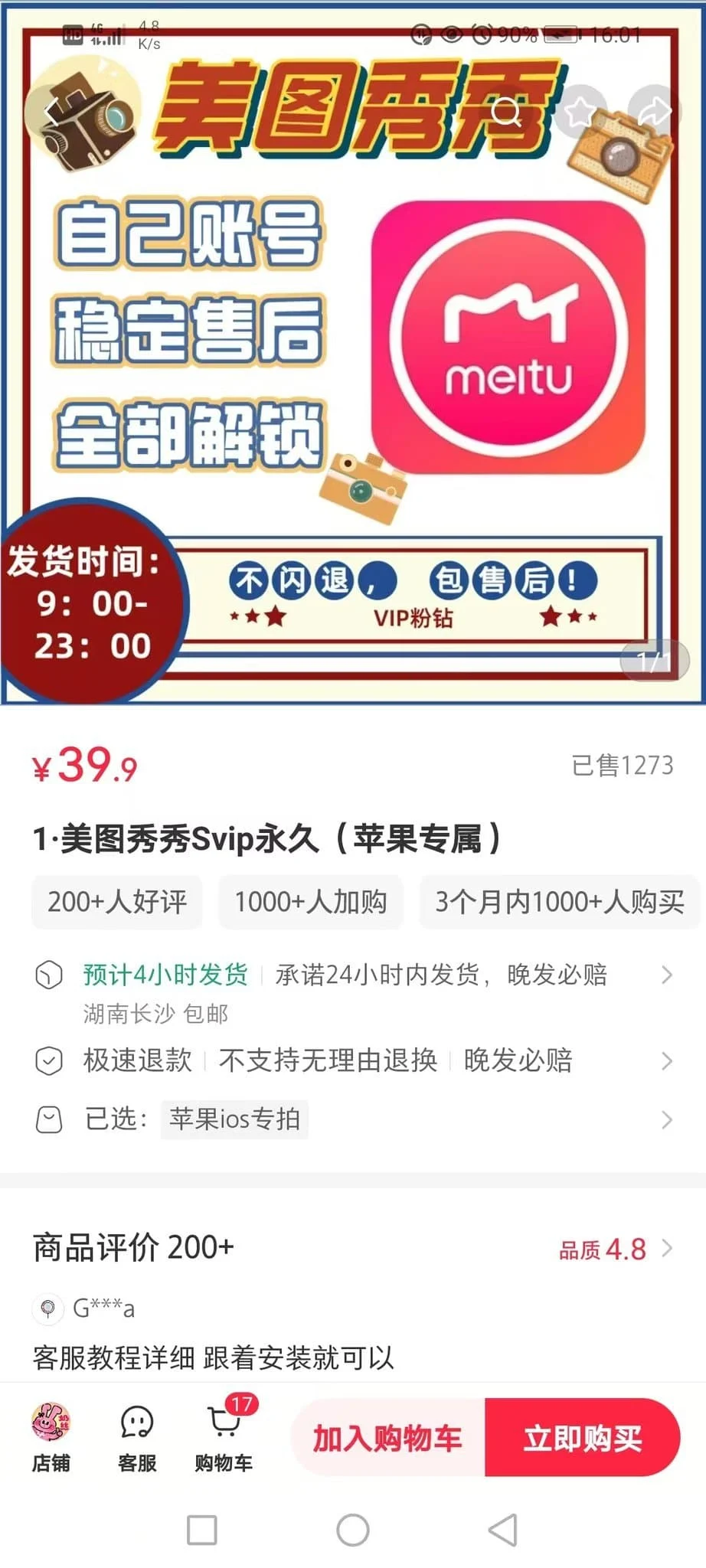This screenshot has width=706, height=1568.
Task: Open search from the magnifier icon
Action: 506,113
